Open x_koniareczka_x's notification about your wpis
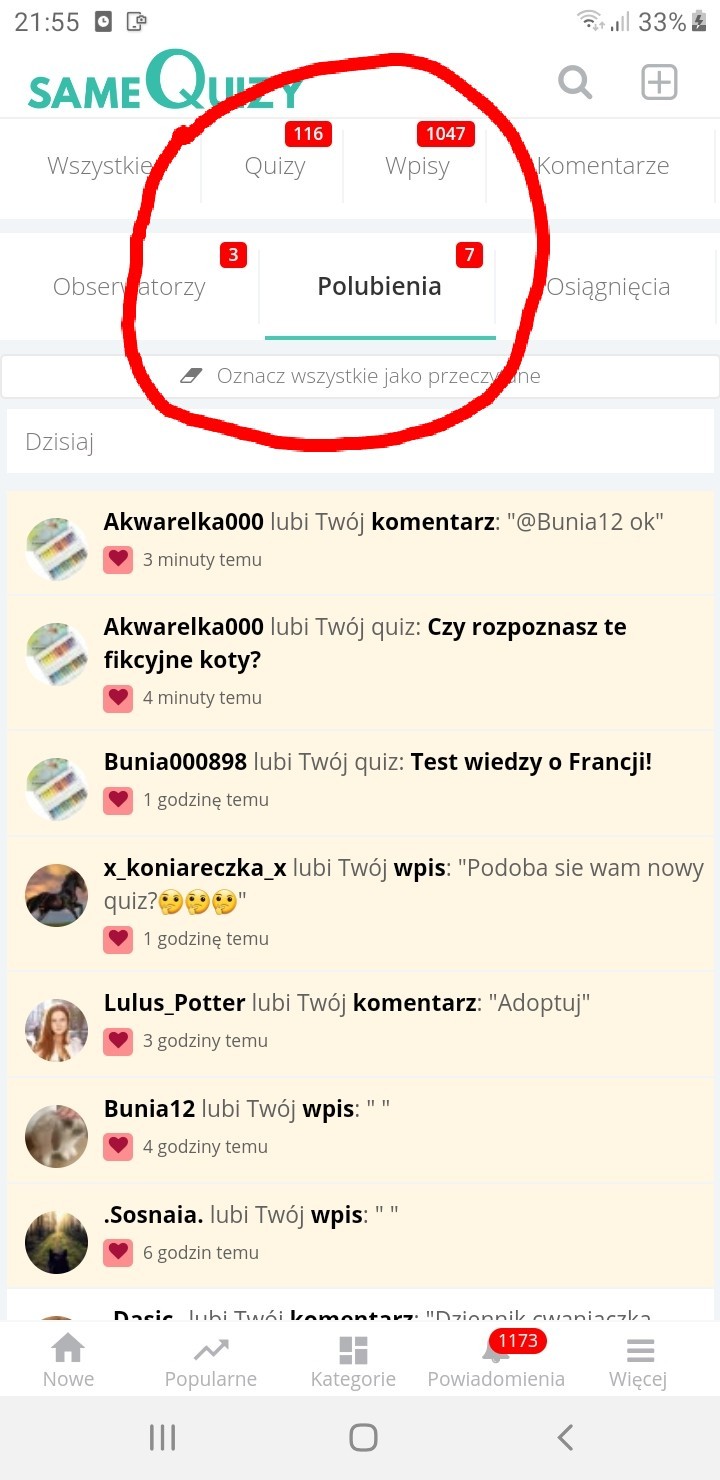Screen dimensions: 720x1480 [360, 902]
